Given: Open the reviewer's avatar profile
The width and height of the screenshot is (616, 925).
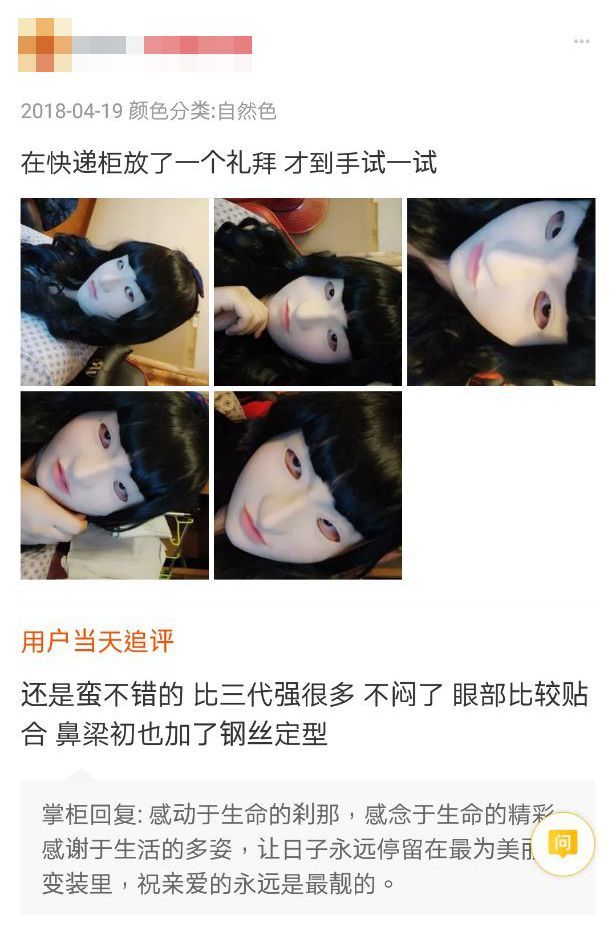Looking at the screenshot, I should pyautogui.click(x=45, y=45).
